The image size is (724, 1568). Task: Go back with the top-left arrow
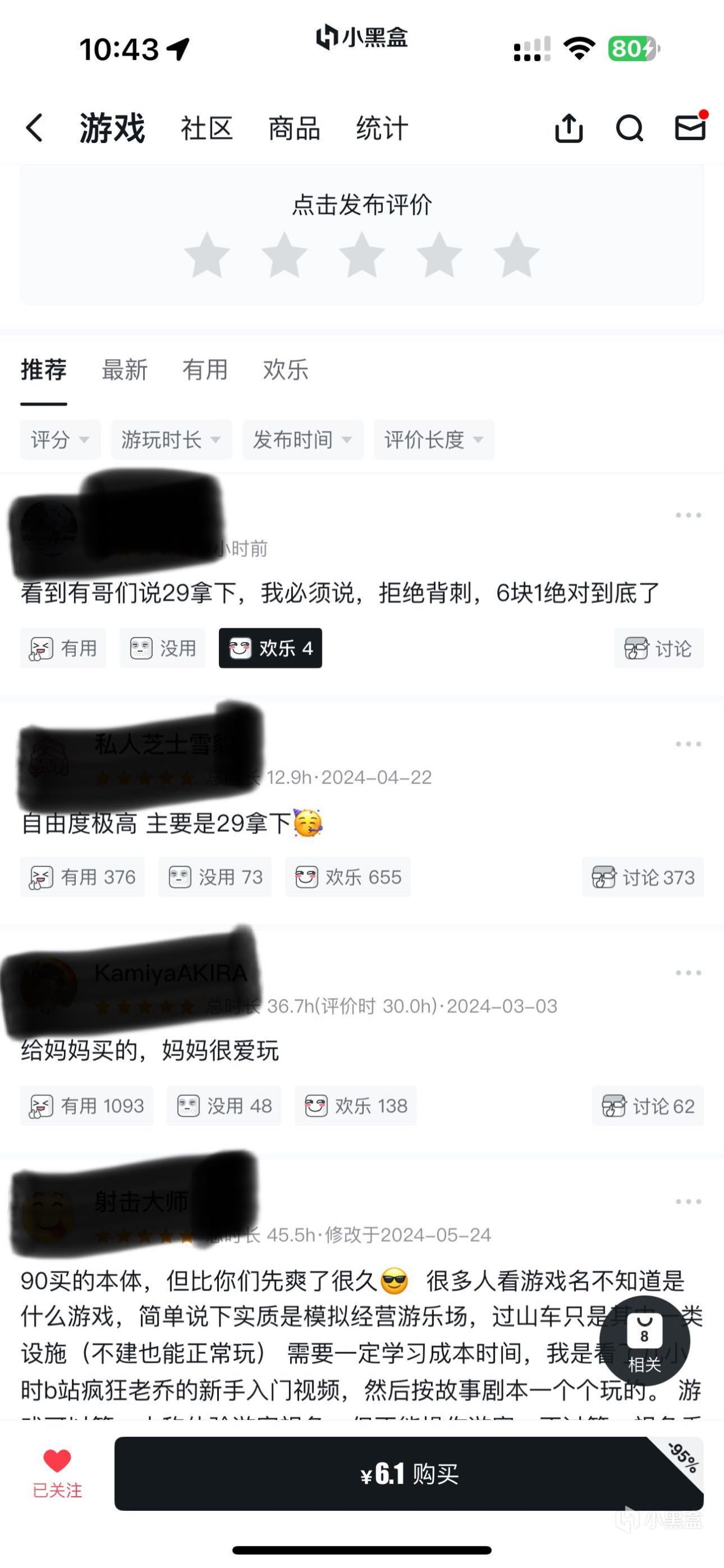pos(35,128)
